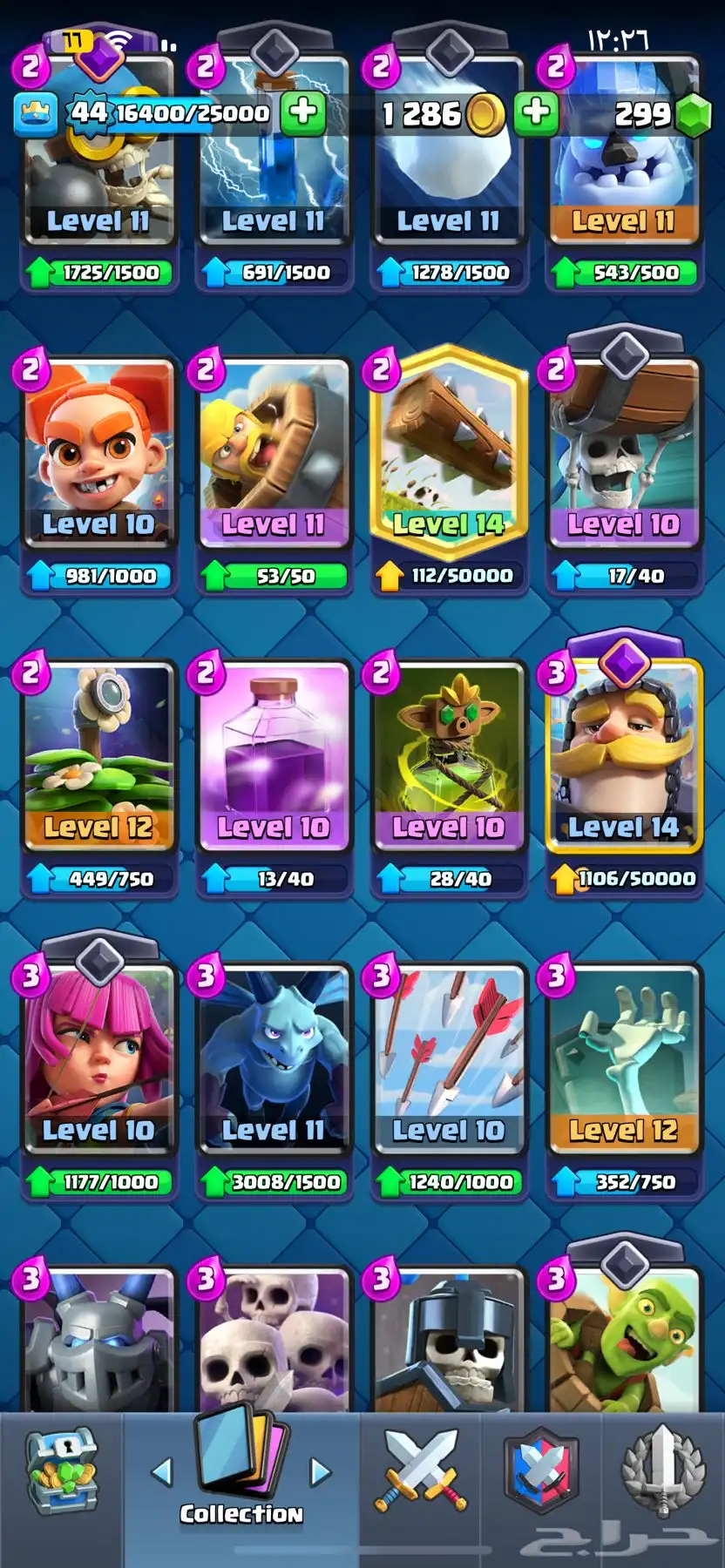Tap the green plus to add experience
This screenshot has width=725, height=1568.
pos(303,112)
